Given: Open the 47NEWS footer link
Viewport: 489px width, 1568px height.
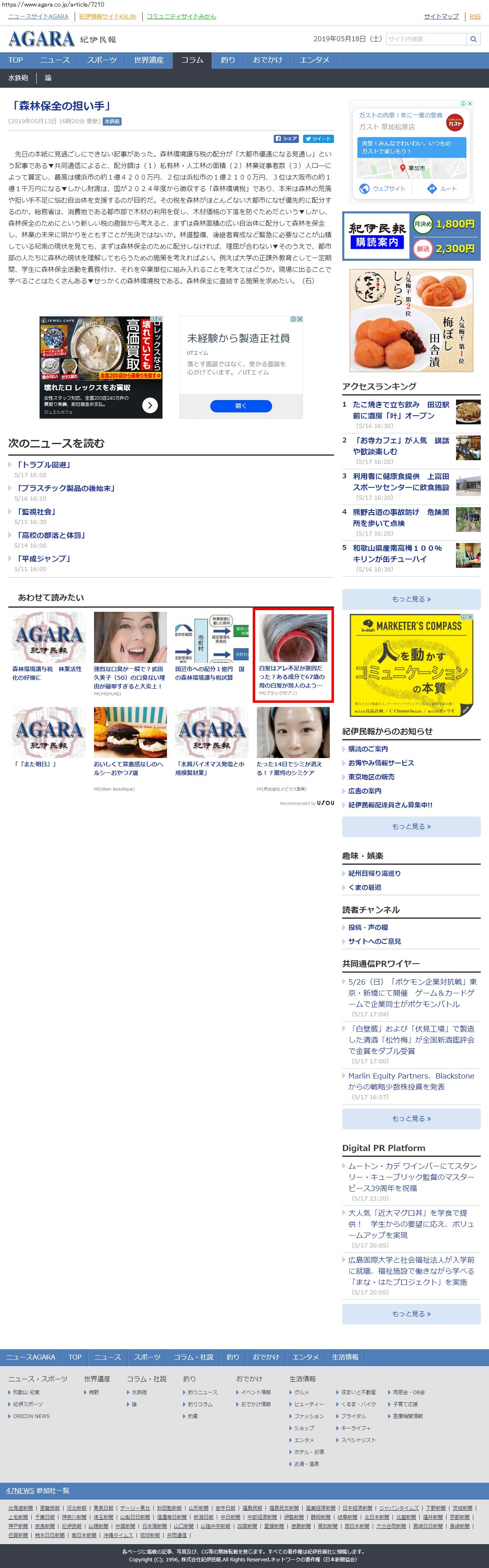Looking at the screenshot, I should point(20,1491).
